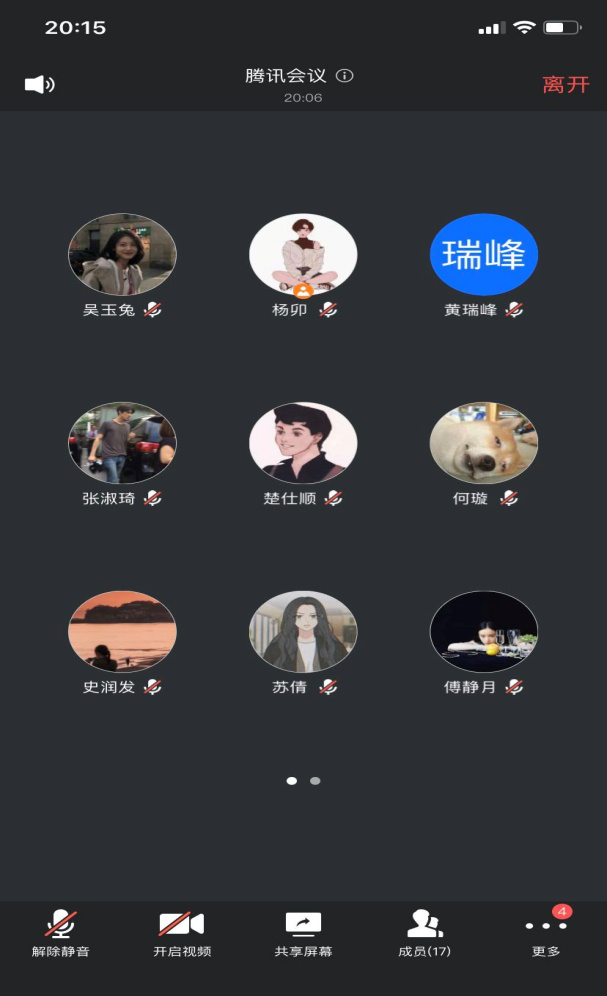Select participant 杨卯's avatar
Screen dimensions: 607x996
pos(303,254)
